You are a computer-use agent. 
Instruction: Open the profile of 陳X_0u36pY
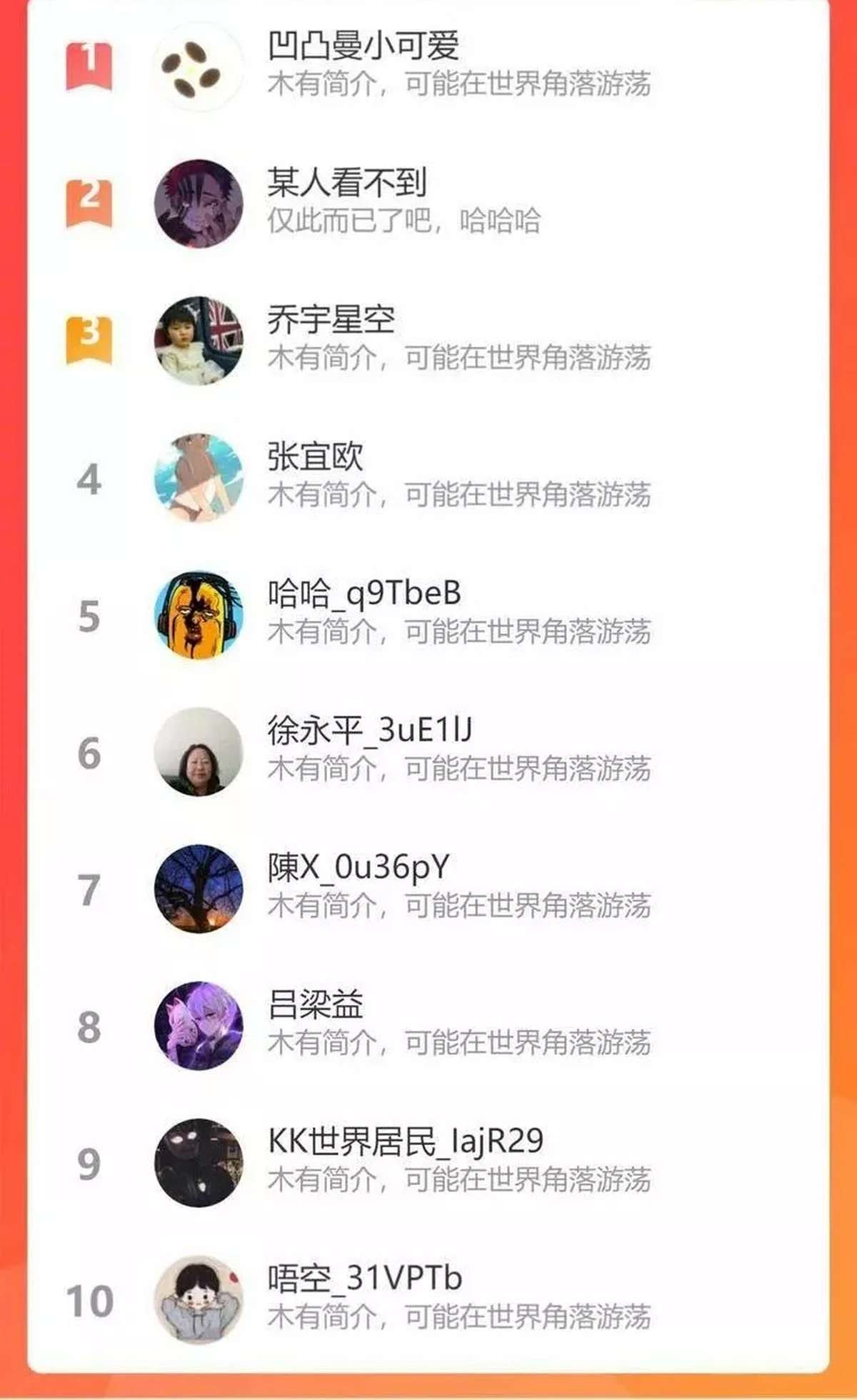pyautogui.click(x=428, y=889)
